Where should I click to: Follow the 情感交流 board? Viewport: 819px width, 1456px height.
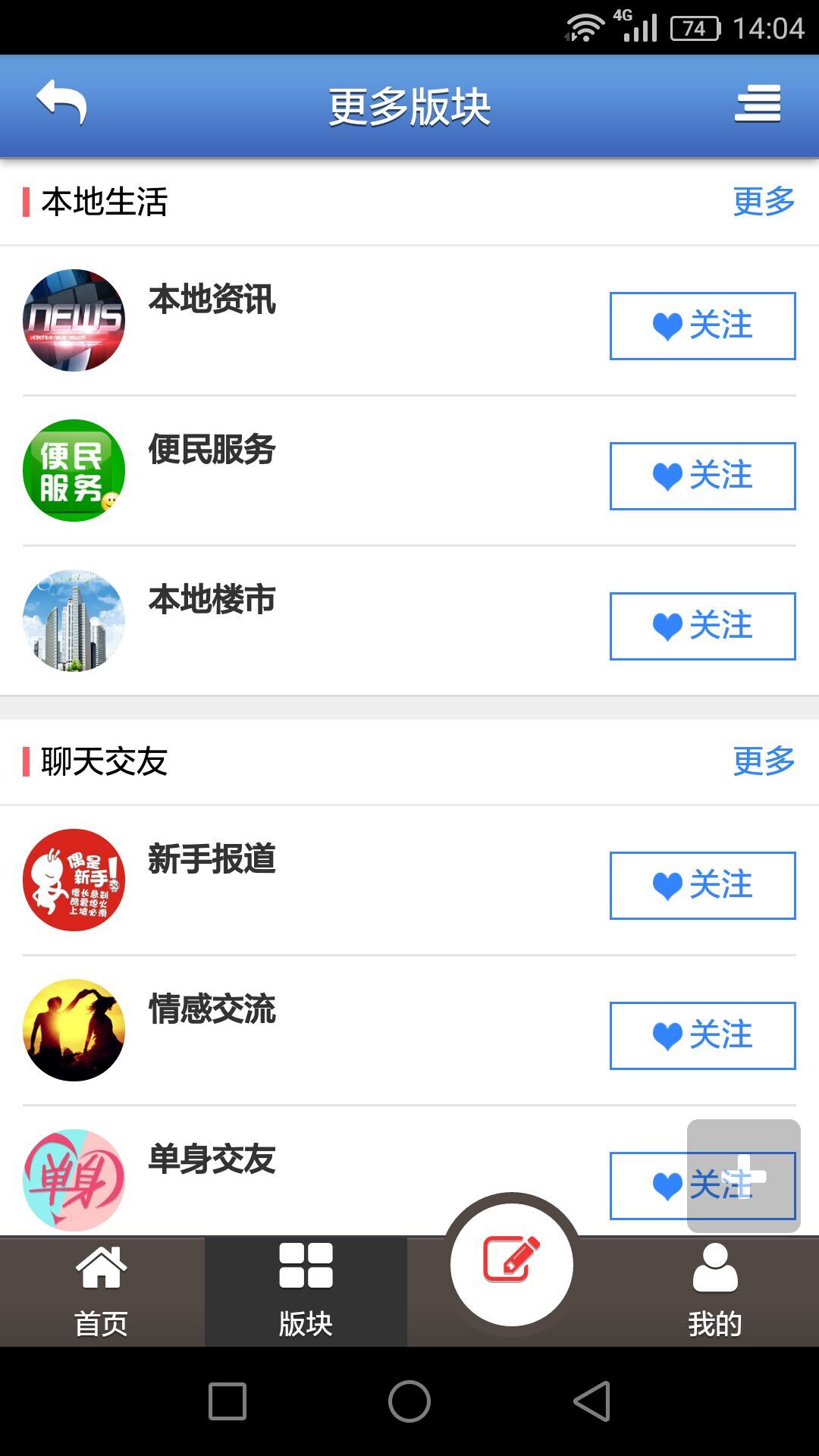tap(702, 1036)
